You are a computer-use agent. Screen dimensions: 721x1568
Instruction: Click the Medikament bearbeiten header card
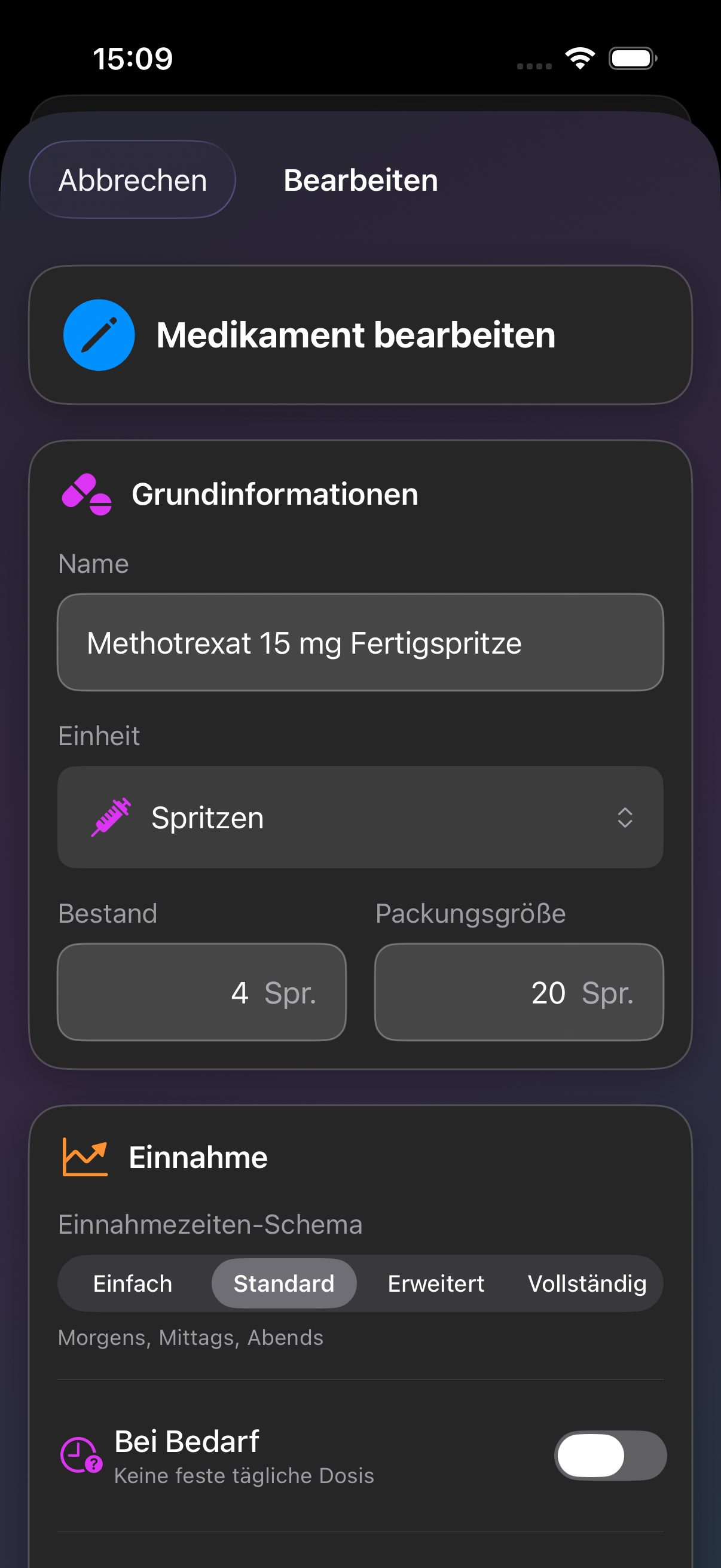pos(360,334)
